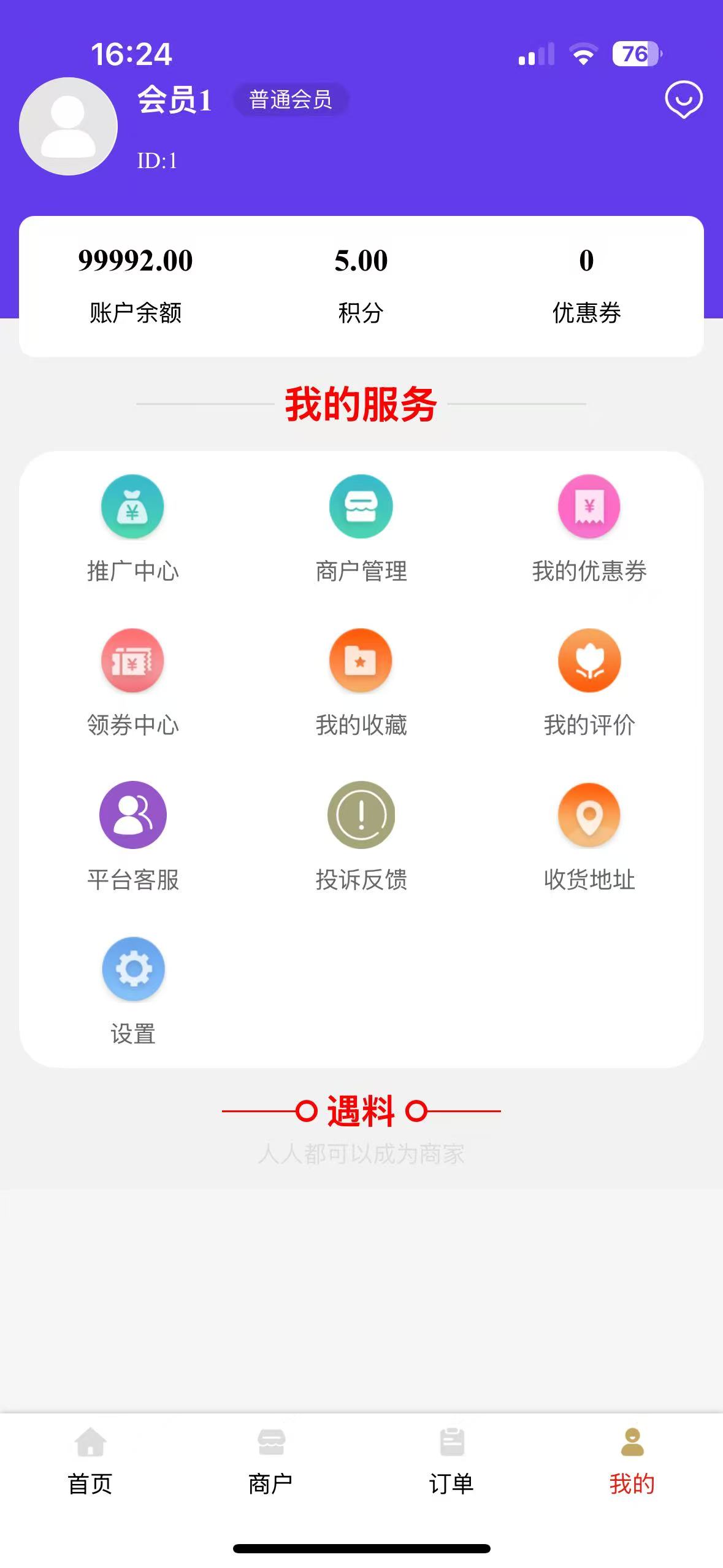The height and width of the screenshot is (1568, 723).
Task: Click the message icon in top right corner
Action: (x=684, y=100)
